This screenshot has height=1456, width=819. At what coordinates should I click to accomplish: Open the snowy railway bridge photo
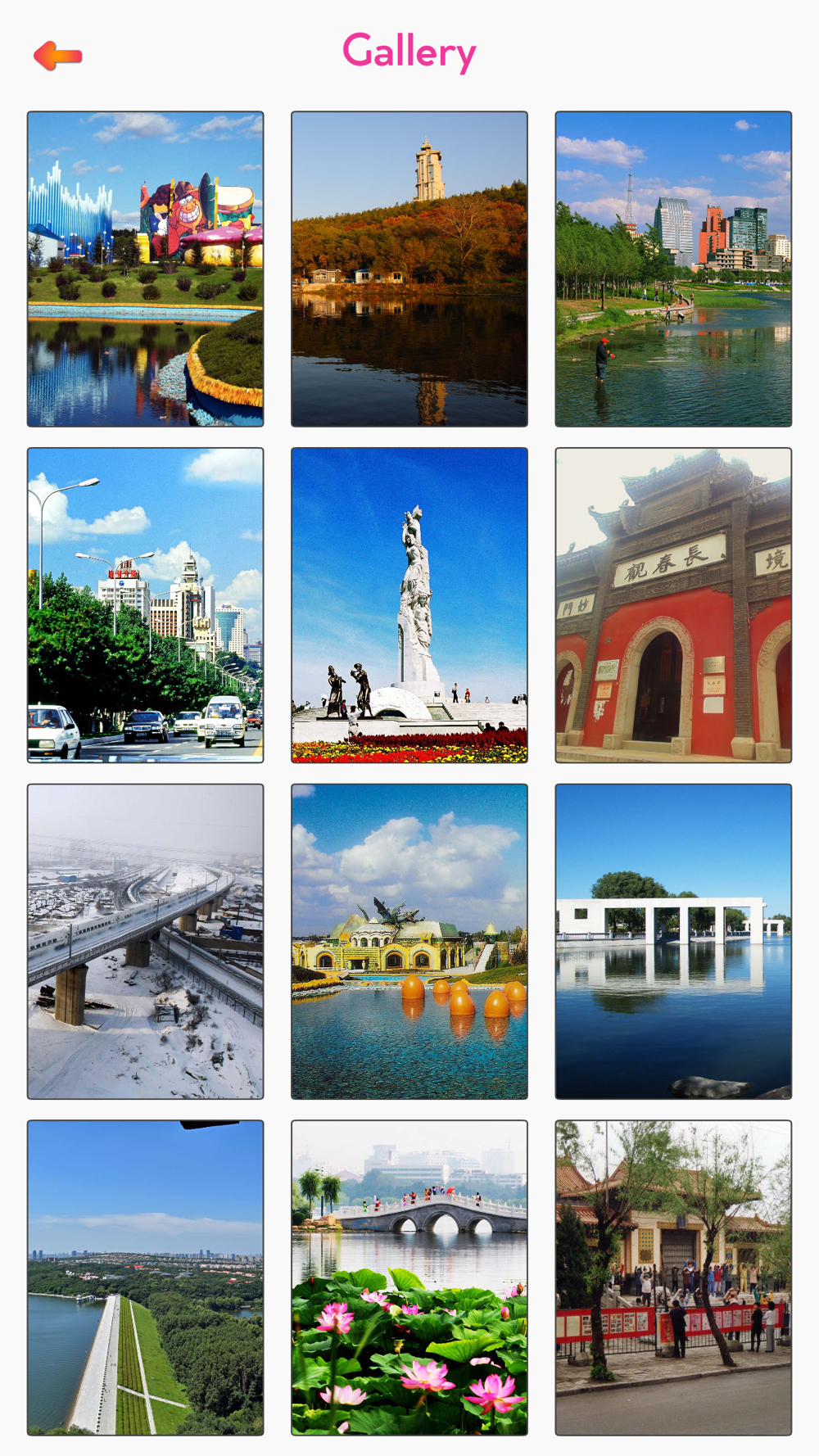tap(146, 942)
